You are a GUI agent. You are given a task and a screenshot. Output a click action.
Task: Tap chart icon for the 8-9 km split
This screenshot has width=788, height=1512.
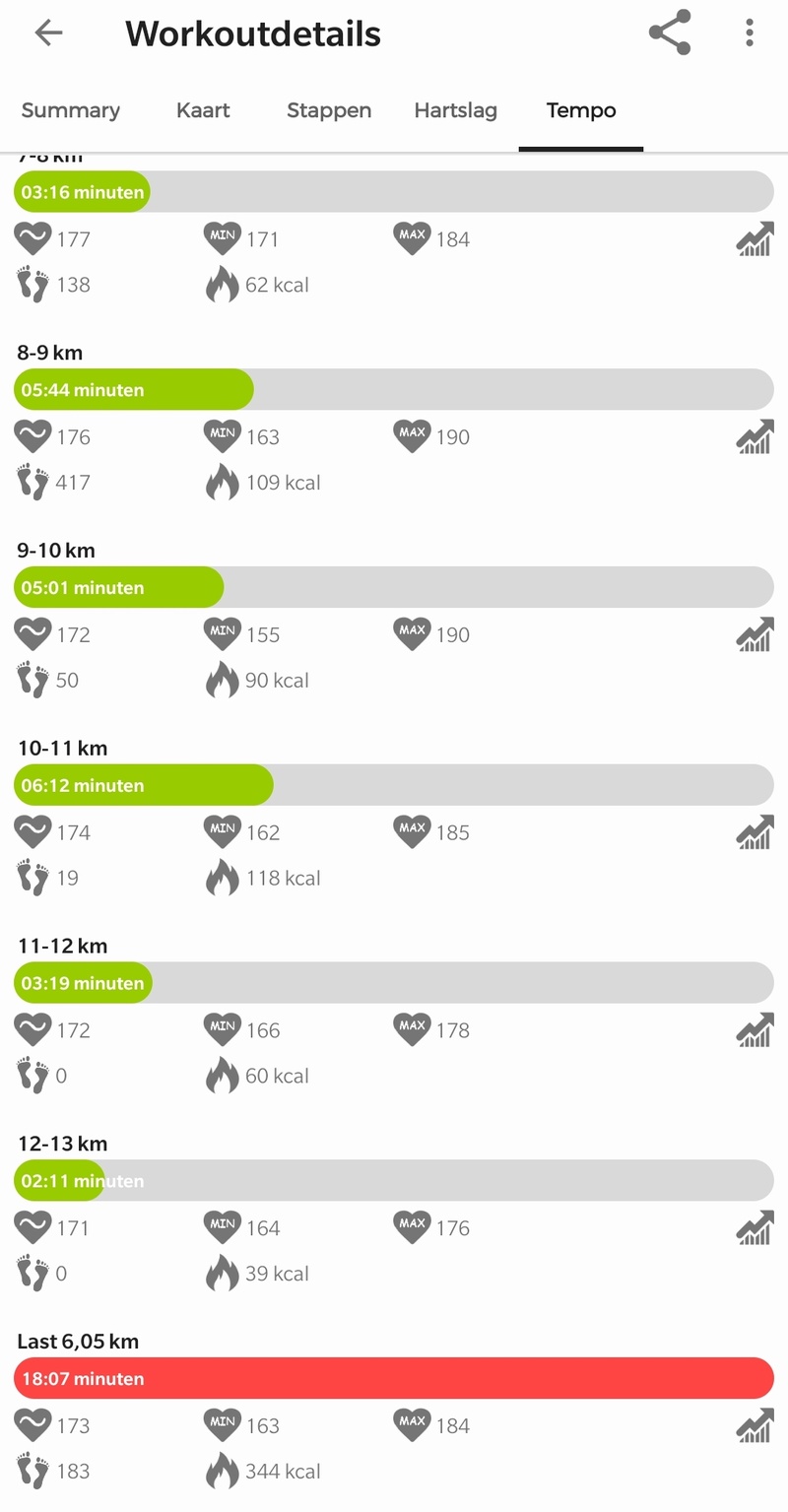coord(755,436)
